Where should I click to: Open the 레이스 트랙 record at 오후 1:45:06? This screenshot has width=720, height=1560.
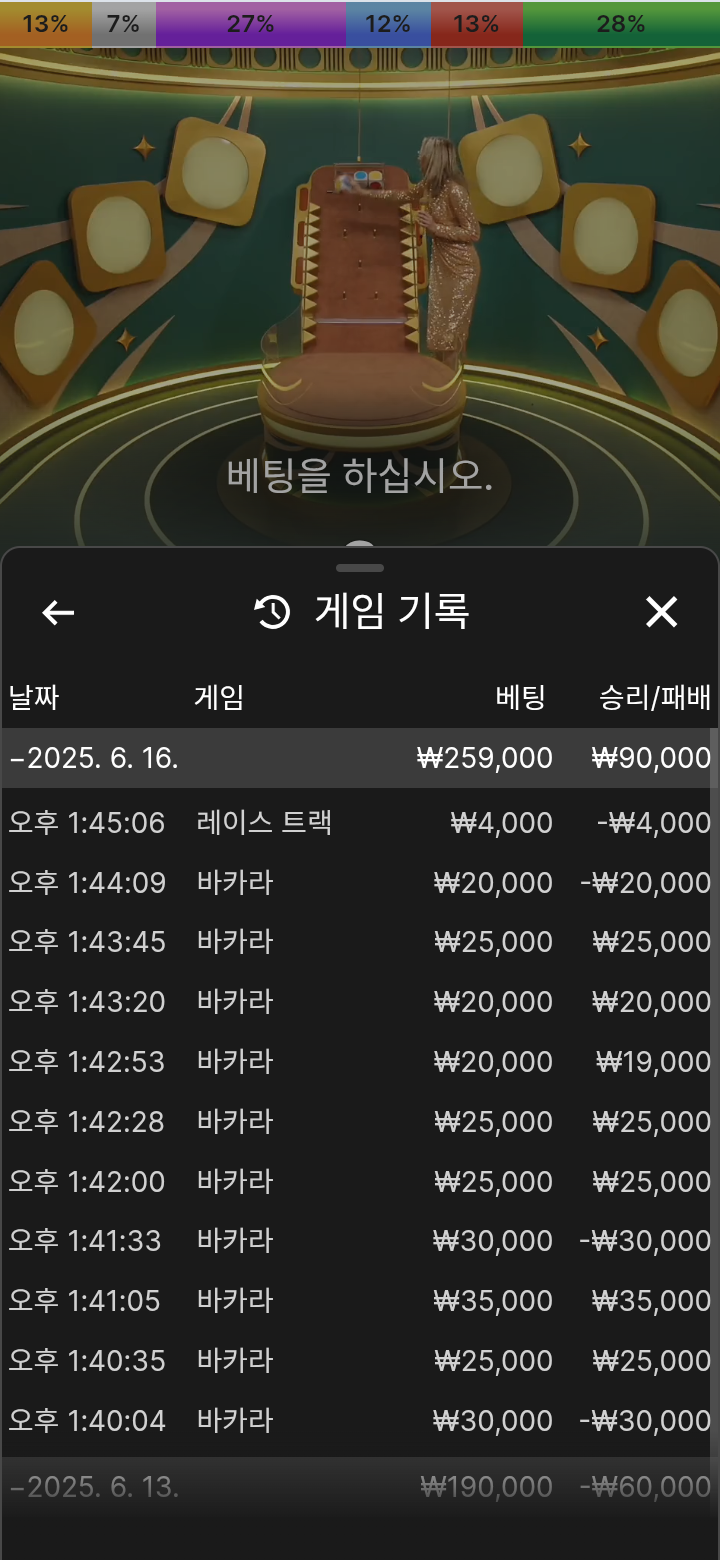(358, 823)
